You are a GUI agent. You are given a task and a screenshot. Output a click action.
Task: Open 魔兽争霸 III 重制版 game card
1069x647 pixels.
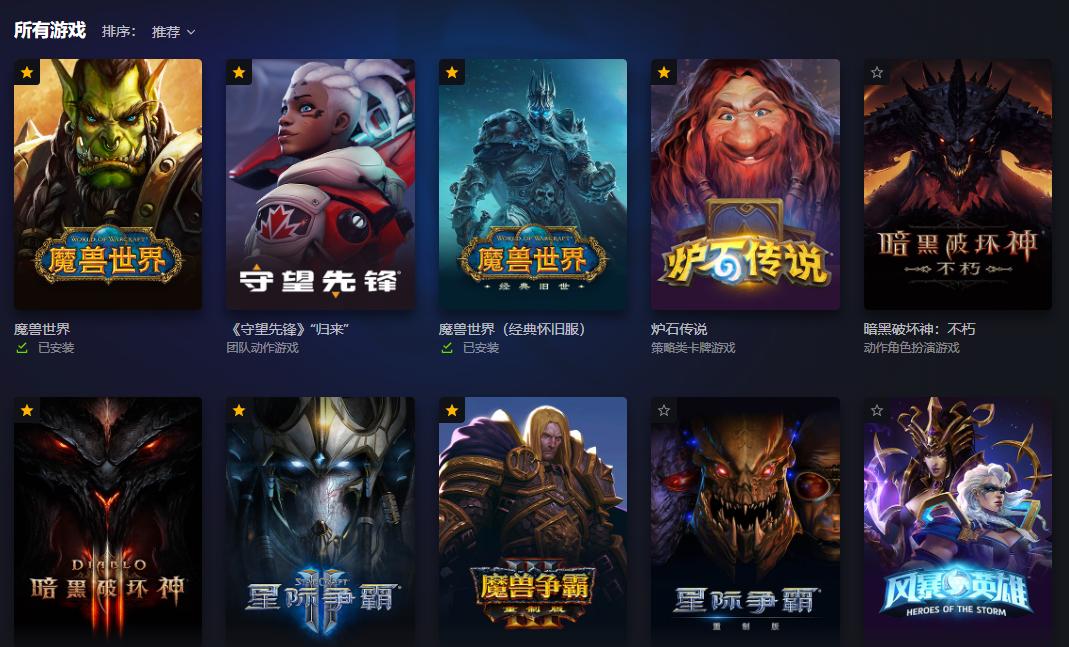[532, 520]
